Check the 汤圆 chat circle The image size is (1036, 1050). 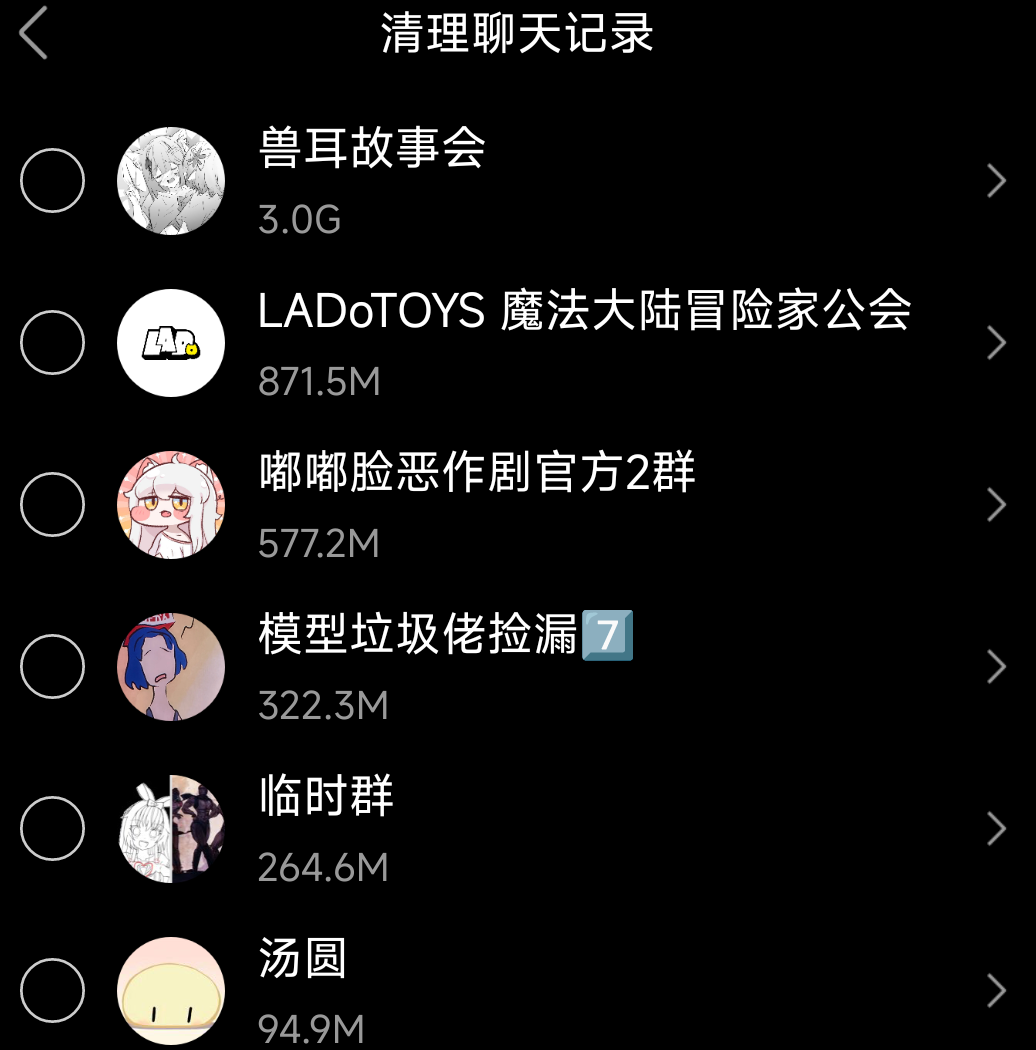point(52,991)
